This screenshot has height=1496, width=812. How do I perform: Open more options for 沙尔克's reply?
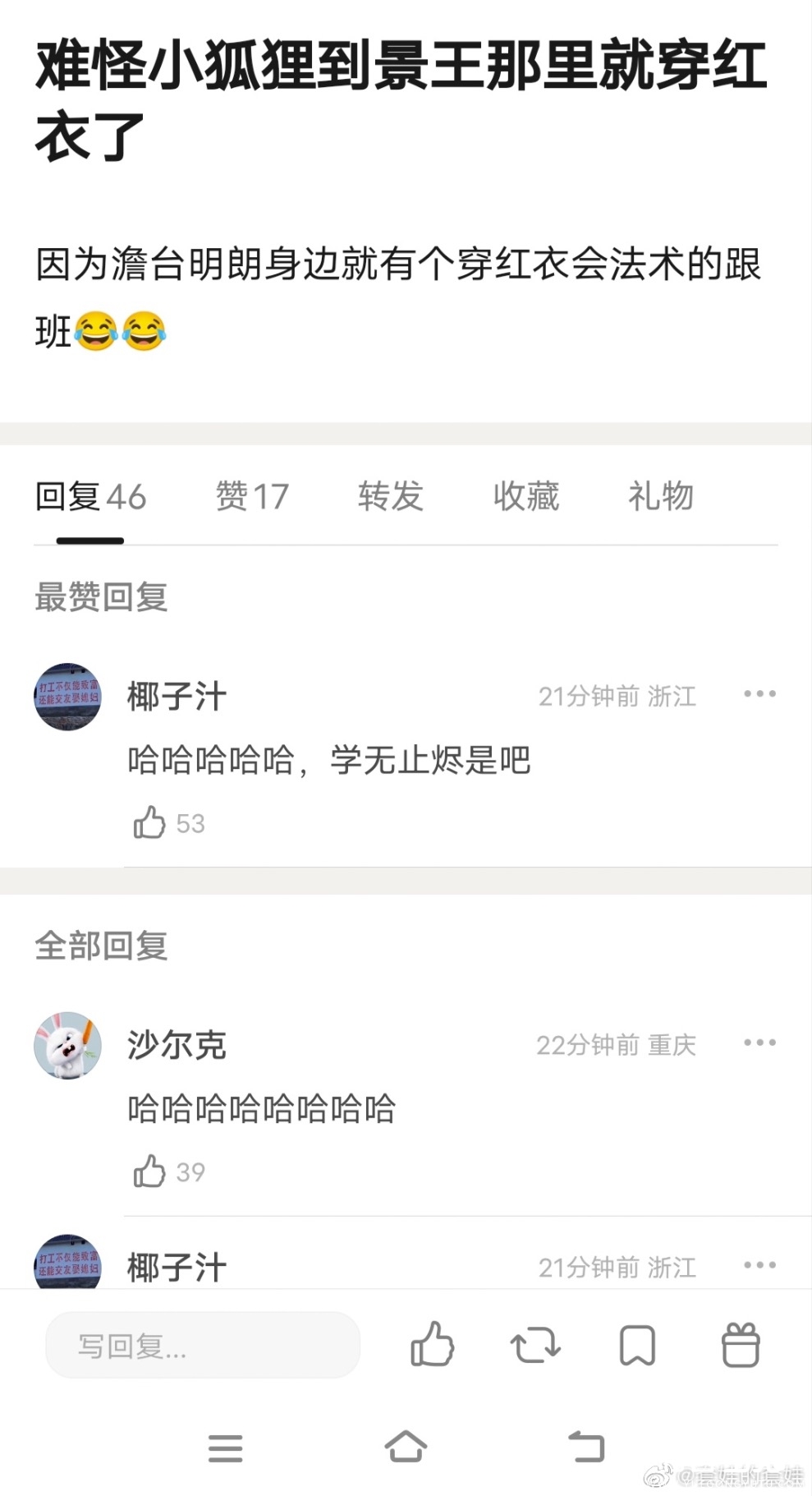coord(759,1043)
